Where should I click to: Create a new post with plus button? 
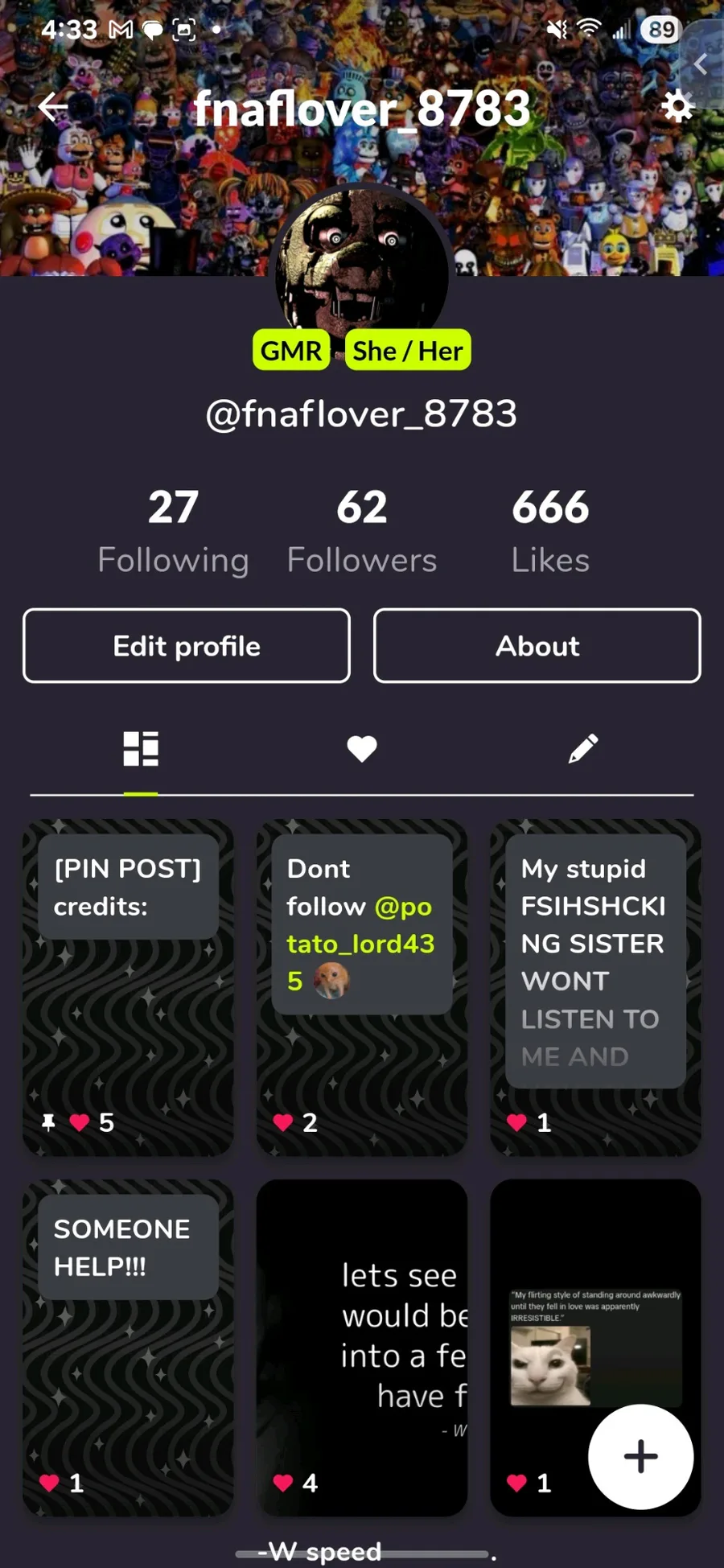click(x=640, y=1456)
